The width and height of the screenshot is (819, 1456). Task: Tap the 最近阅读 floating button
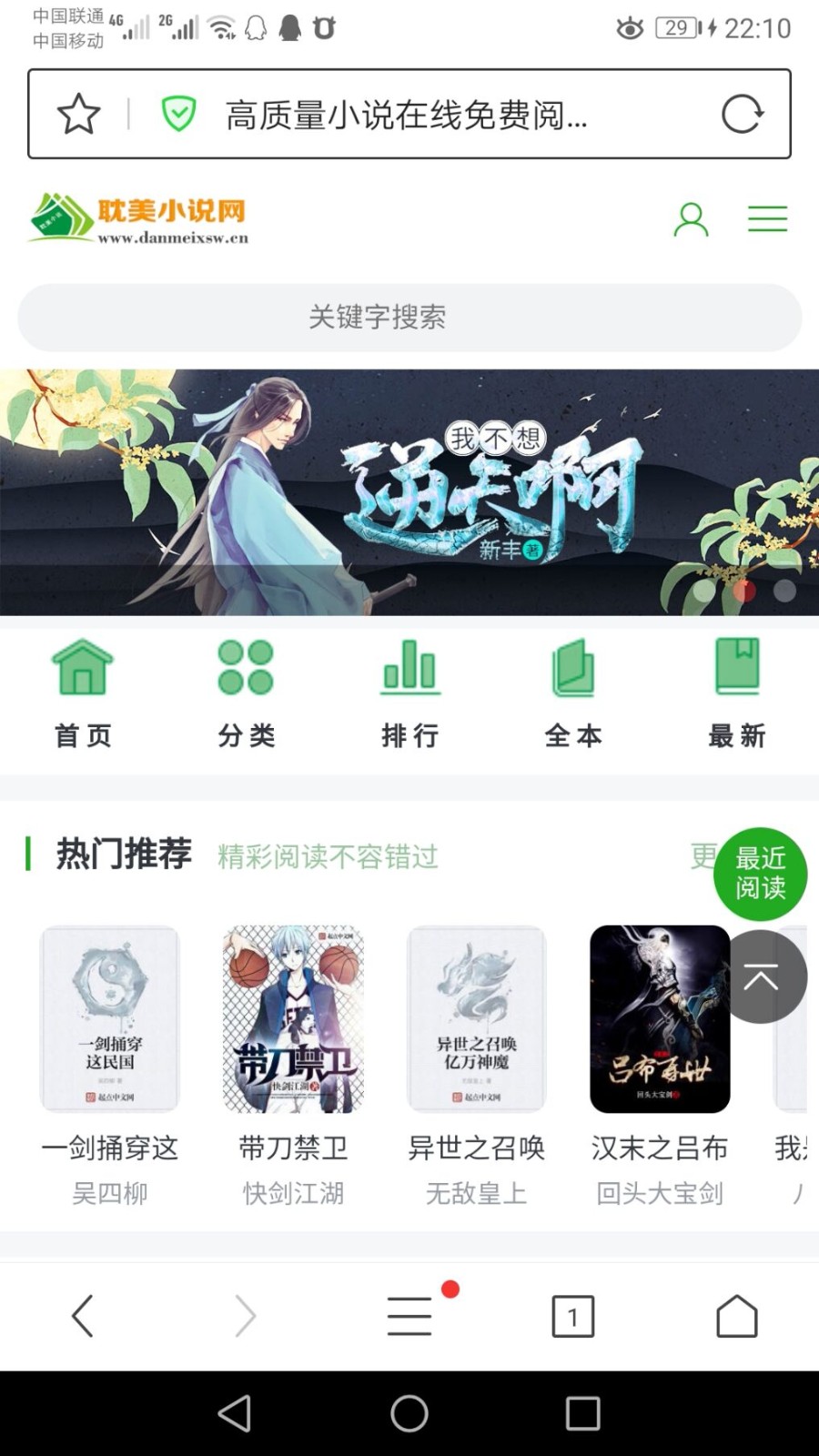(761, 875)
